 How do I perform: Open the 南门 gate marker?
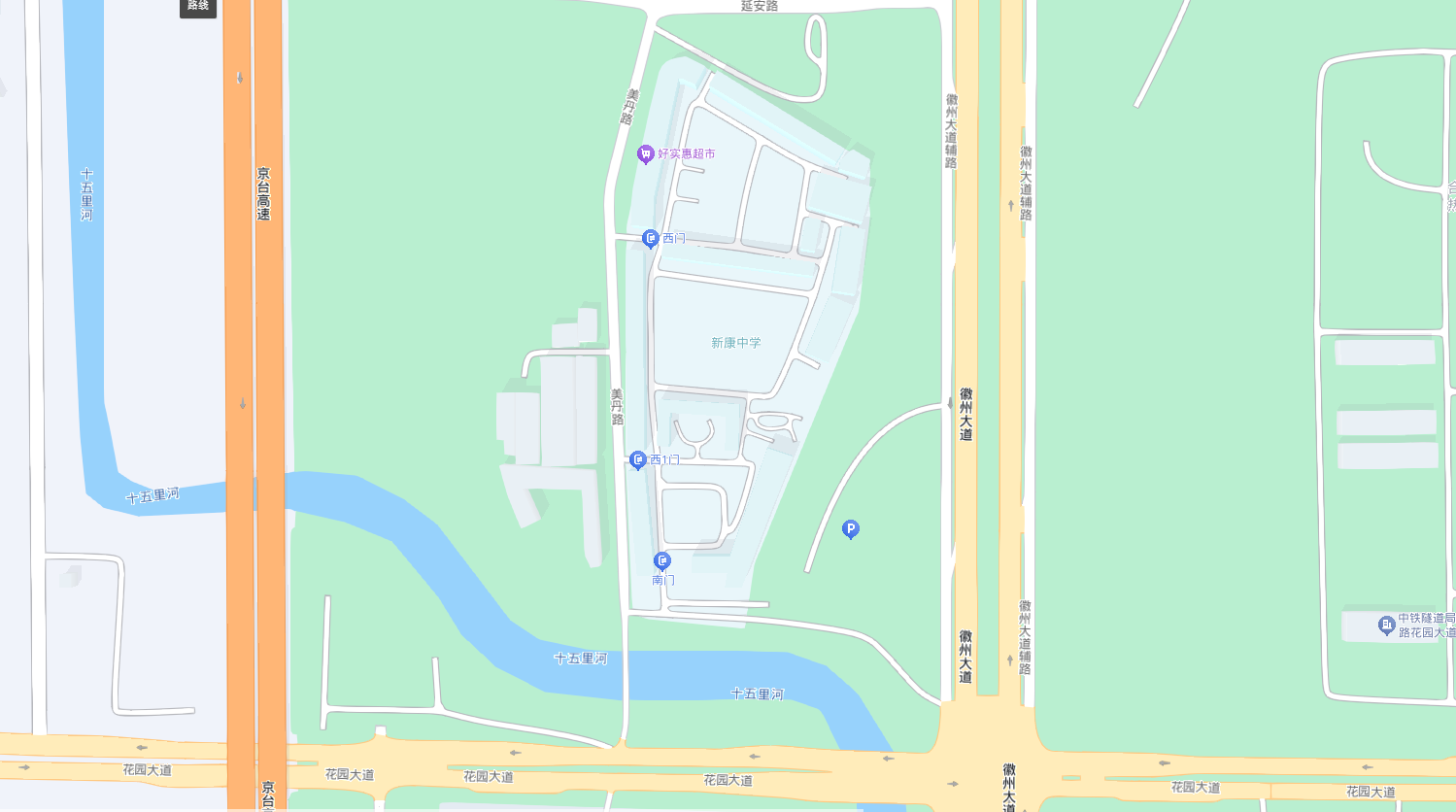662,561
